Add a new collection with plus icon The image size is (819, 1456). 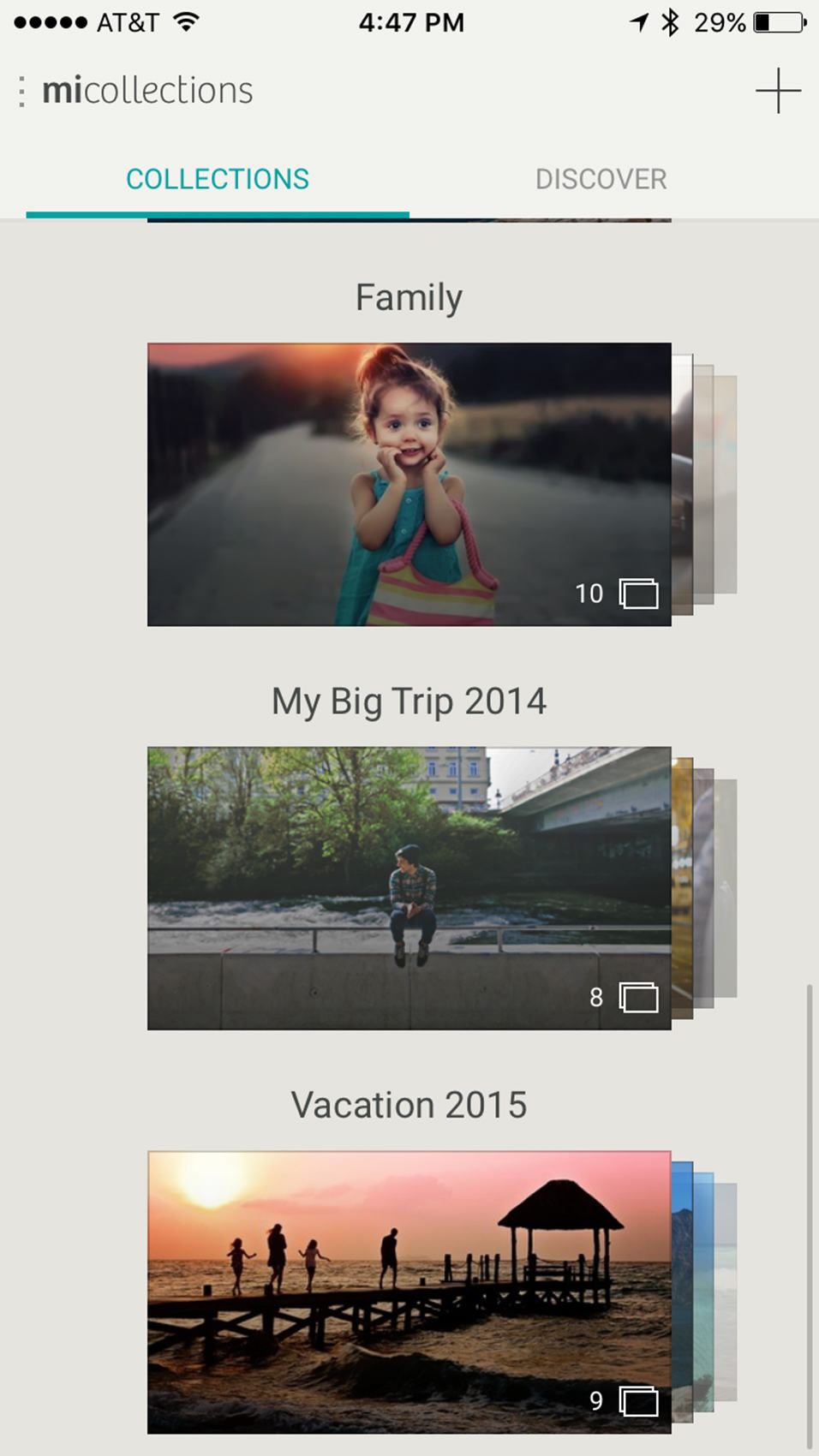click(778, 91)
